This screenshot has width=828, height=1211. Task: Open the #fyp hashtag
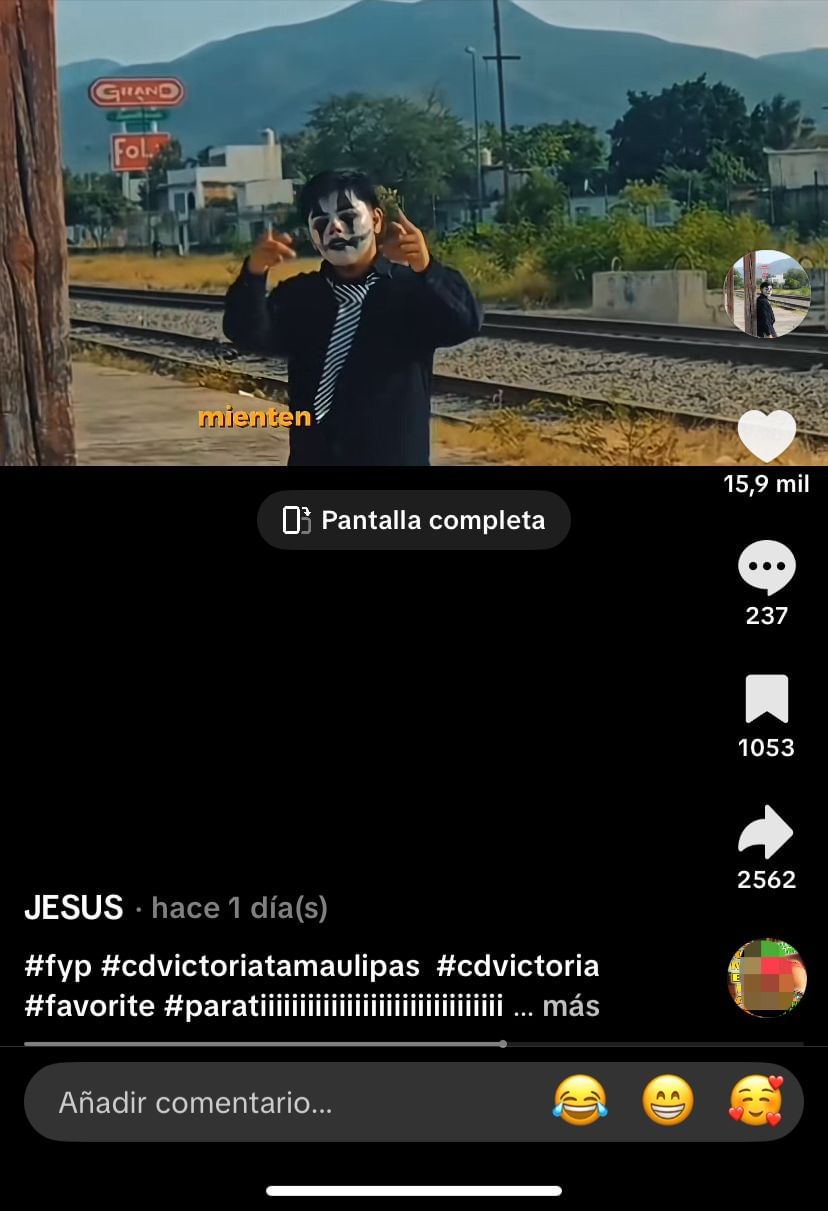57,966
